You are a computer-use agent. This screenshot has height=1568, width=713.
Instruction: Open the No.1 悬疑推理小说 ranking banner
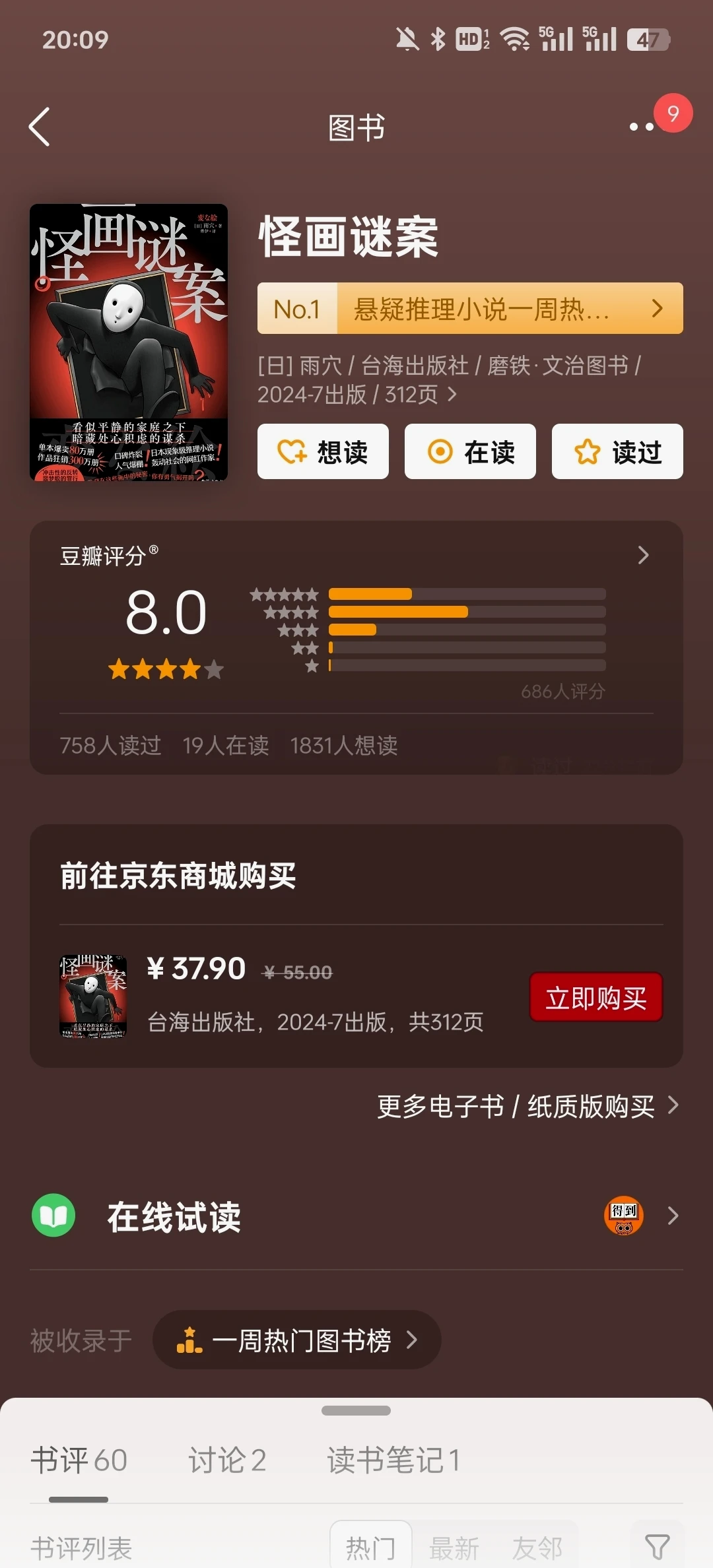(469, 308)
